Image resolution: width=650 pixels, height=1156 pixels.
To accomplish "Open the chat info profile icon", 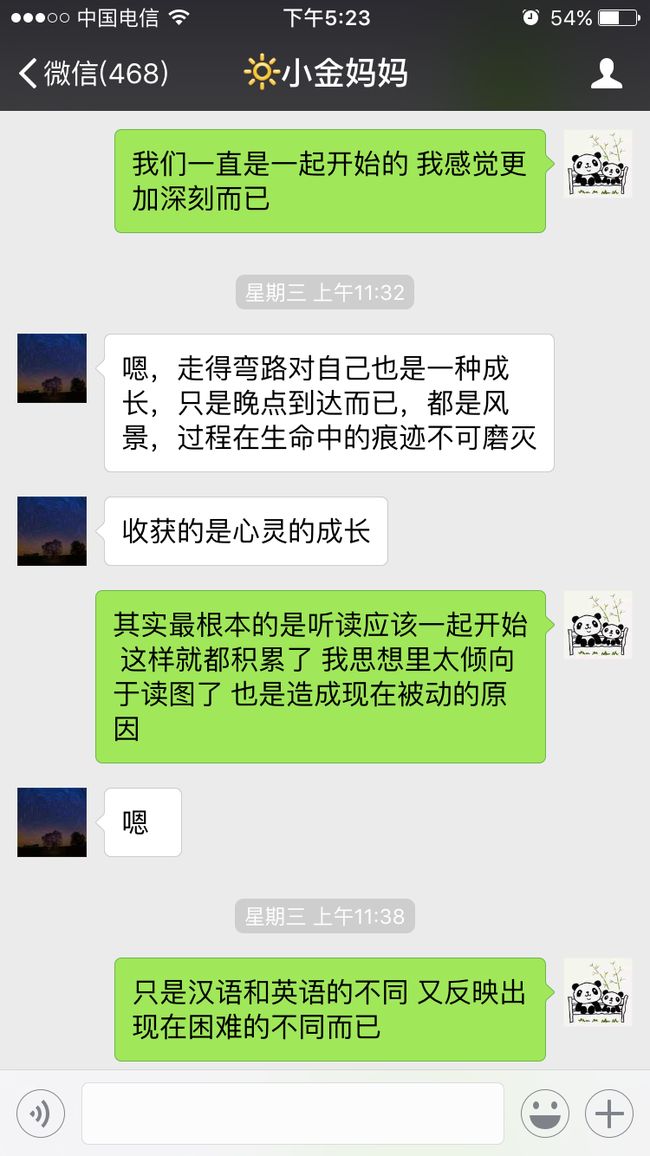I will click(x=607, y=74).
